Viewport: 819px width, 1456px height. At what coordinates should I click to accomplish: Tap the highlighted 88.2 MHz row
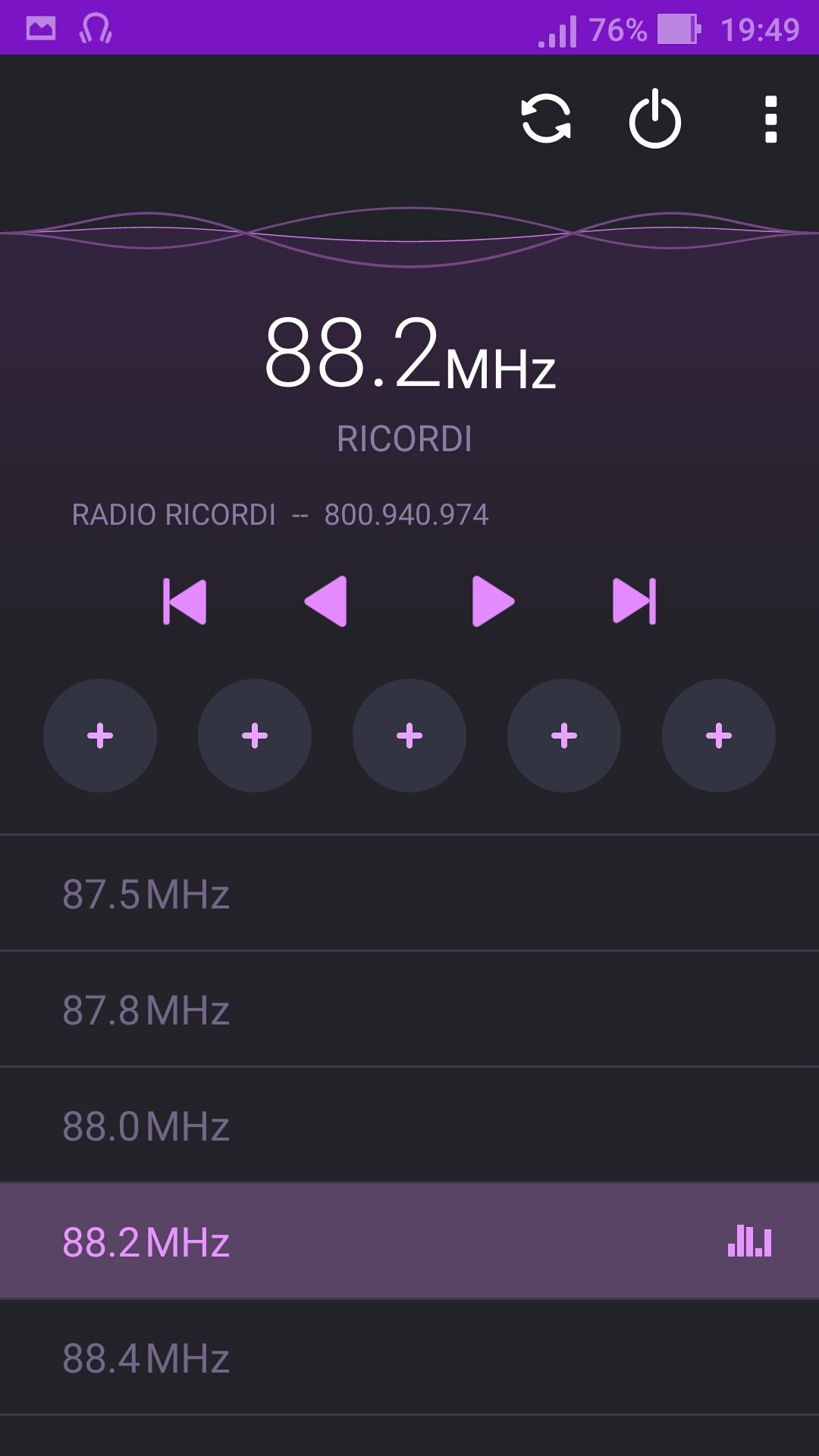pos(409,1241)
